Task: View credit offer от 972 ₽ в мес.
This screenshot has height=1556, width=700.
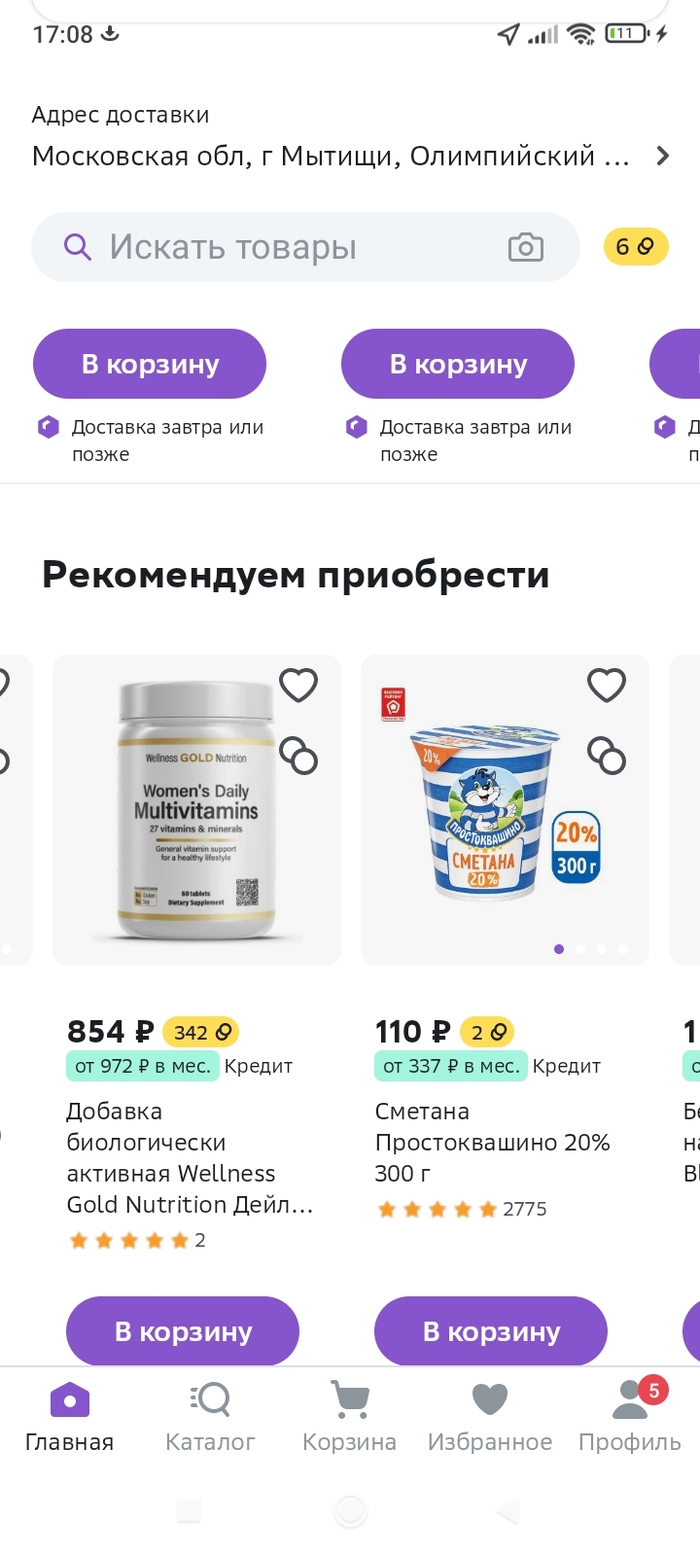Action: coord(143,1066)
